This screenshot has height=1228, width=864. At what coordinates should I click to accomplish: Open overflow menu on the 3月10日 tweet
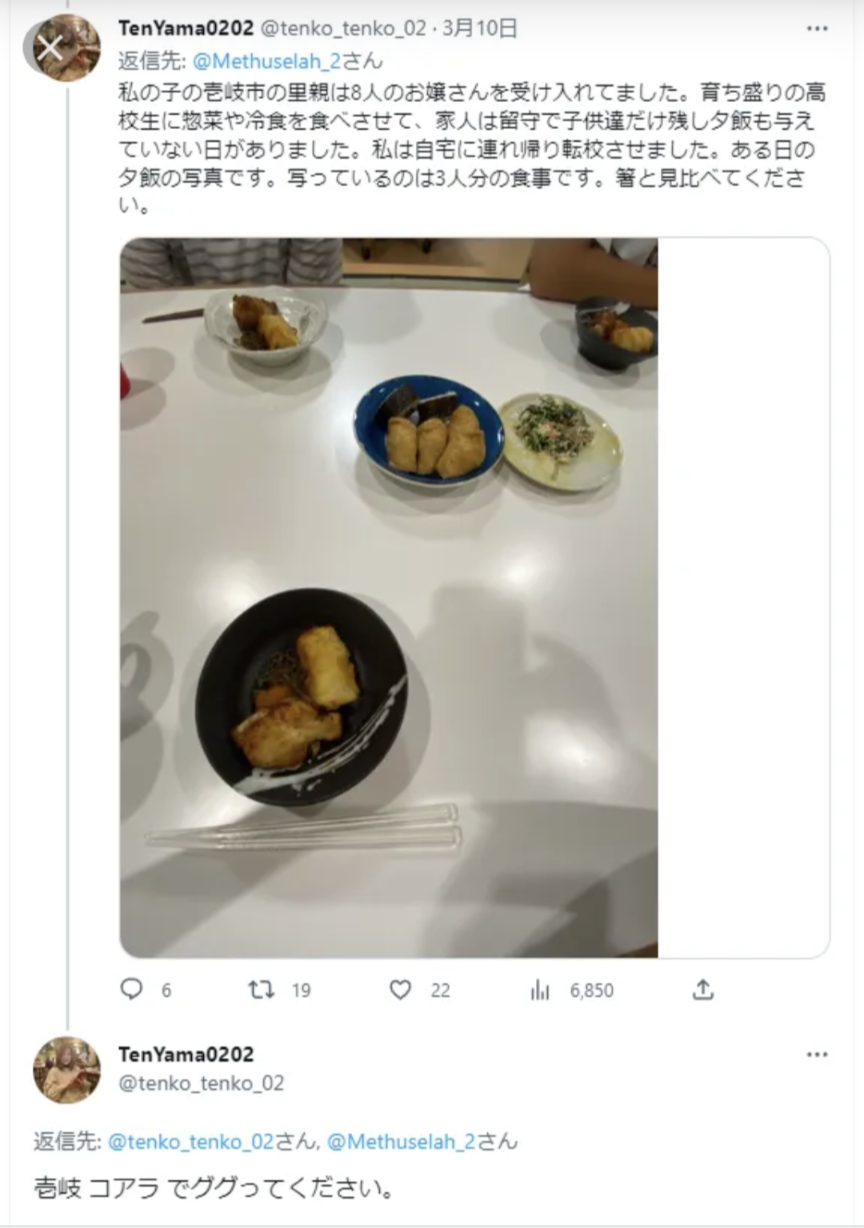coord(817,29)
